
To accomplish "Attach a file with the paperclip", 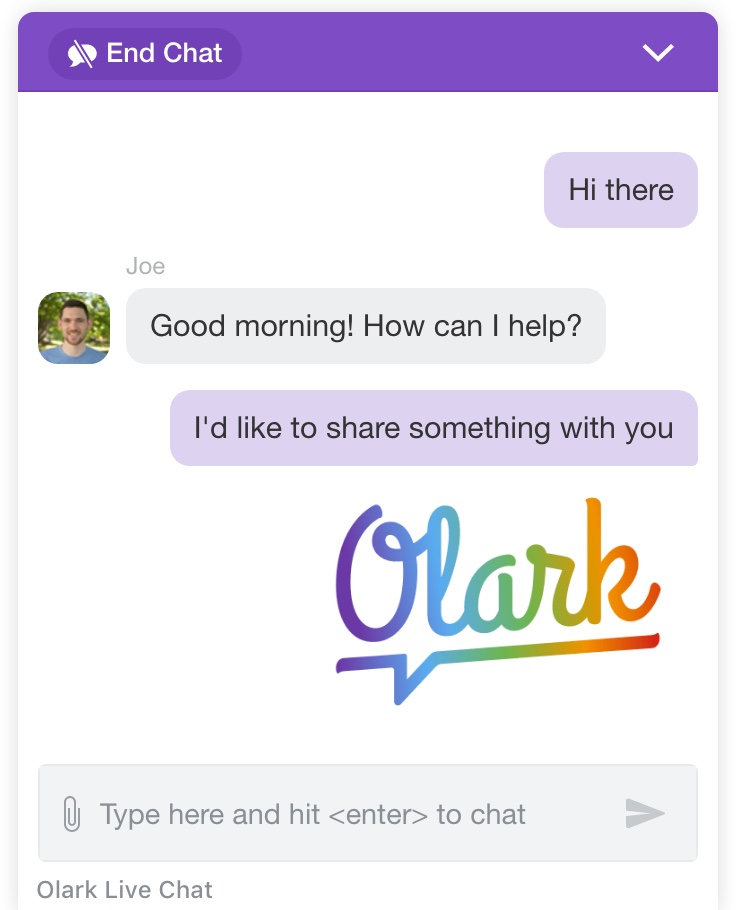I will pyautogui.click(x=71, y=814).
